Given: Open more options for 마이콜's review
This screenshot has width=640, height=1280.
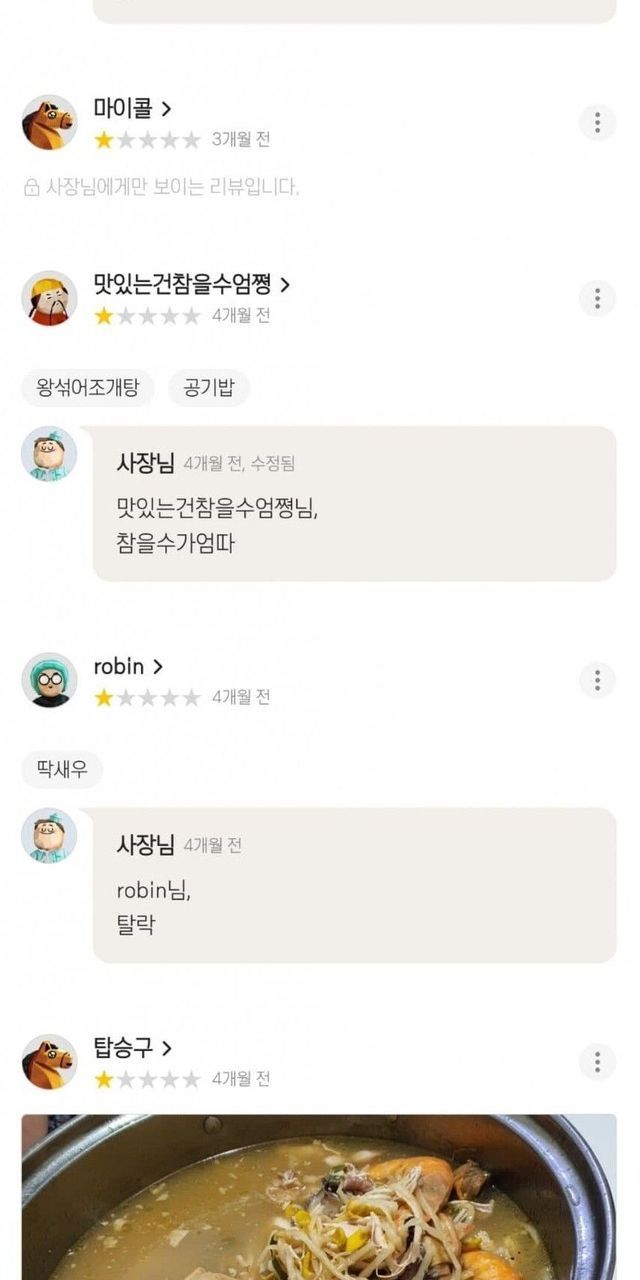Looking at the screenshot, I should click(x=597, y=123).
